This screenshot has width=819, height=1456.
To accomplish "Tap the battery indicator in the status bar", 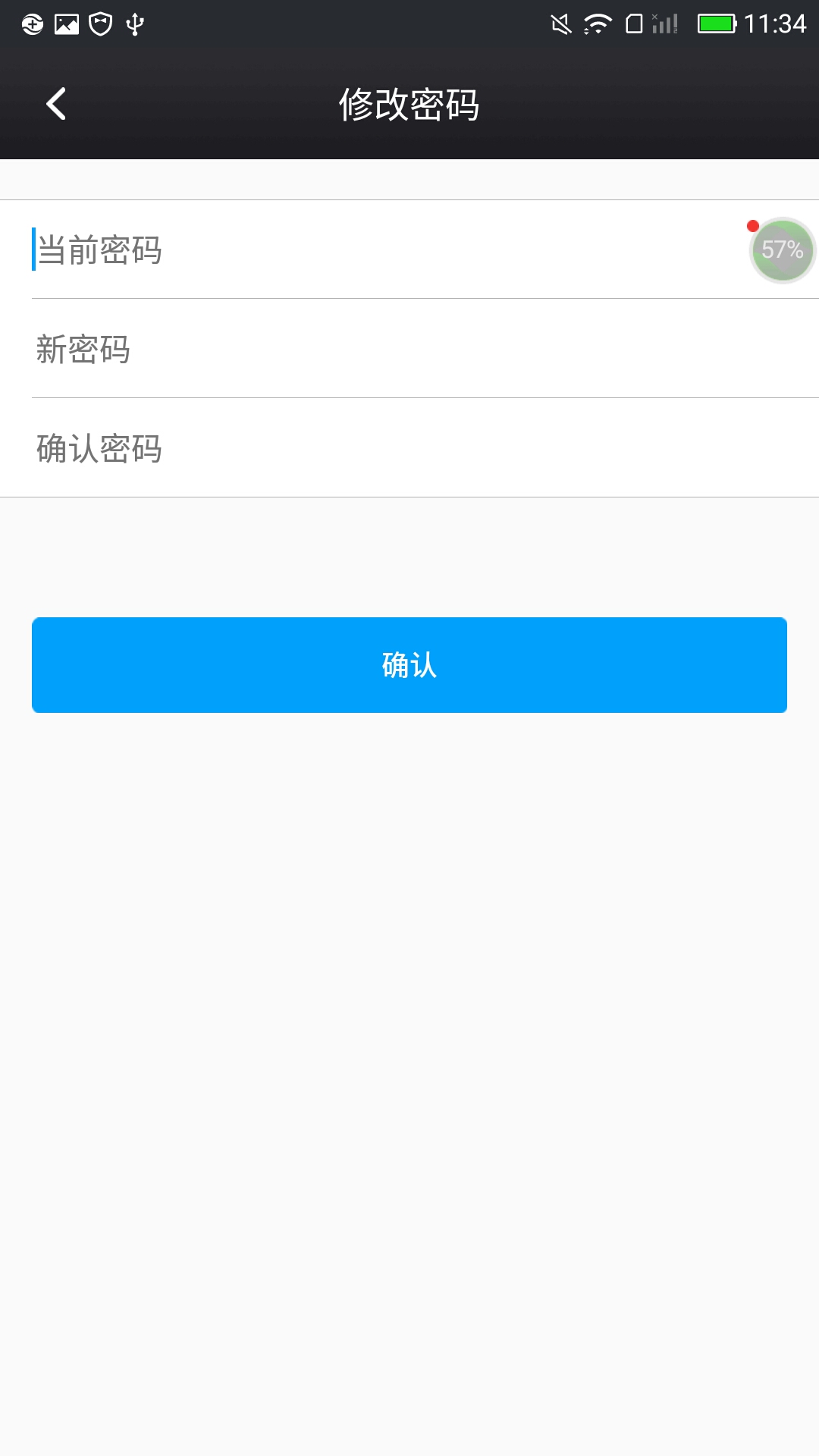I will click(715, 24).
